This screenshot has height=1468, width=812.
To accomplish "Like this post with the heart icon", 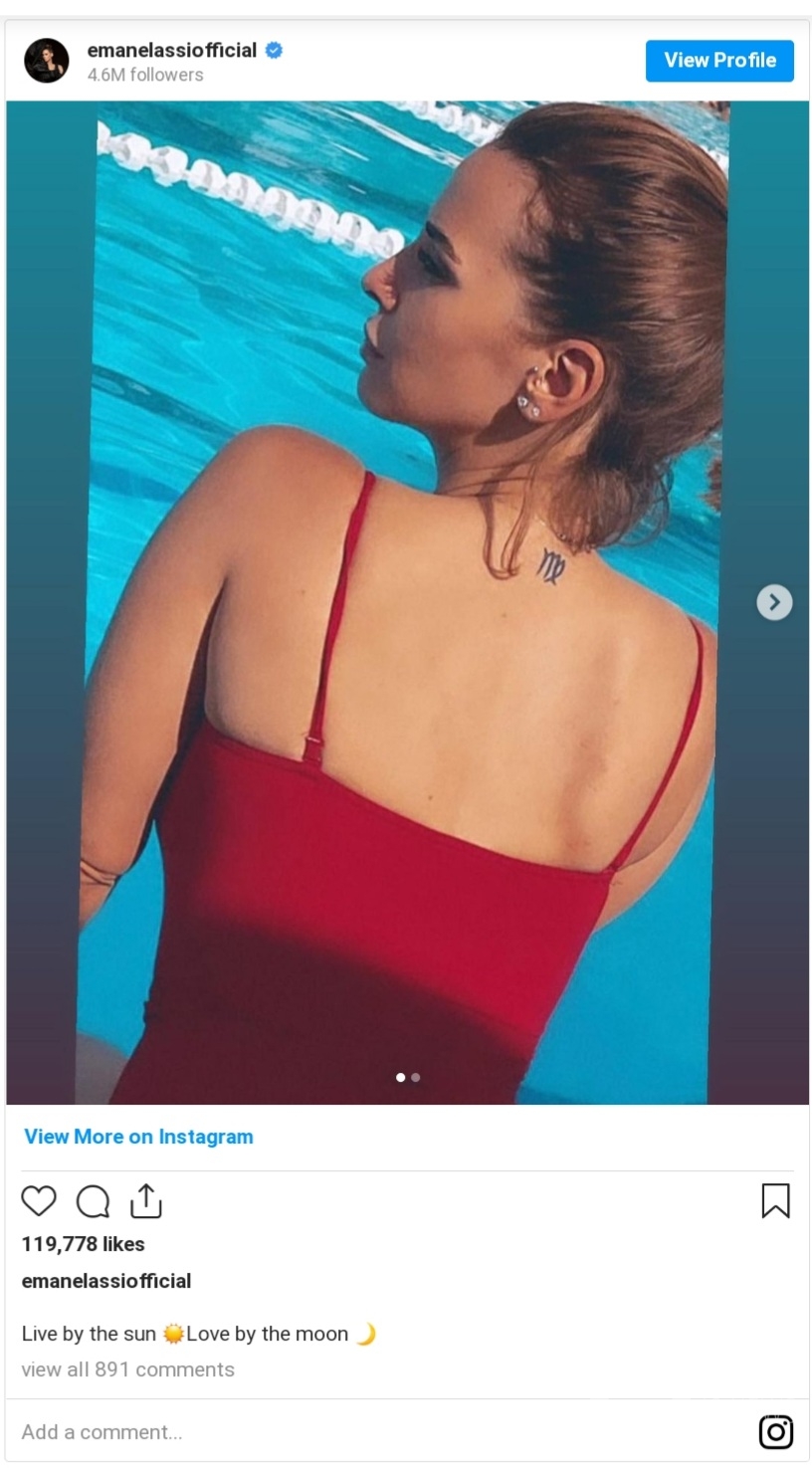I will pos(39,1201).
